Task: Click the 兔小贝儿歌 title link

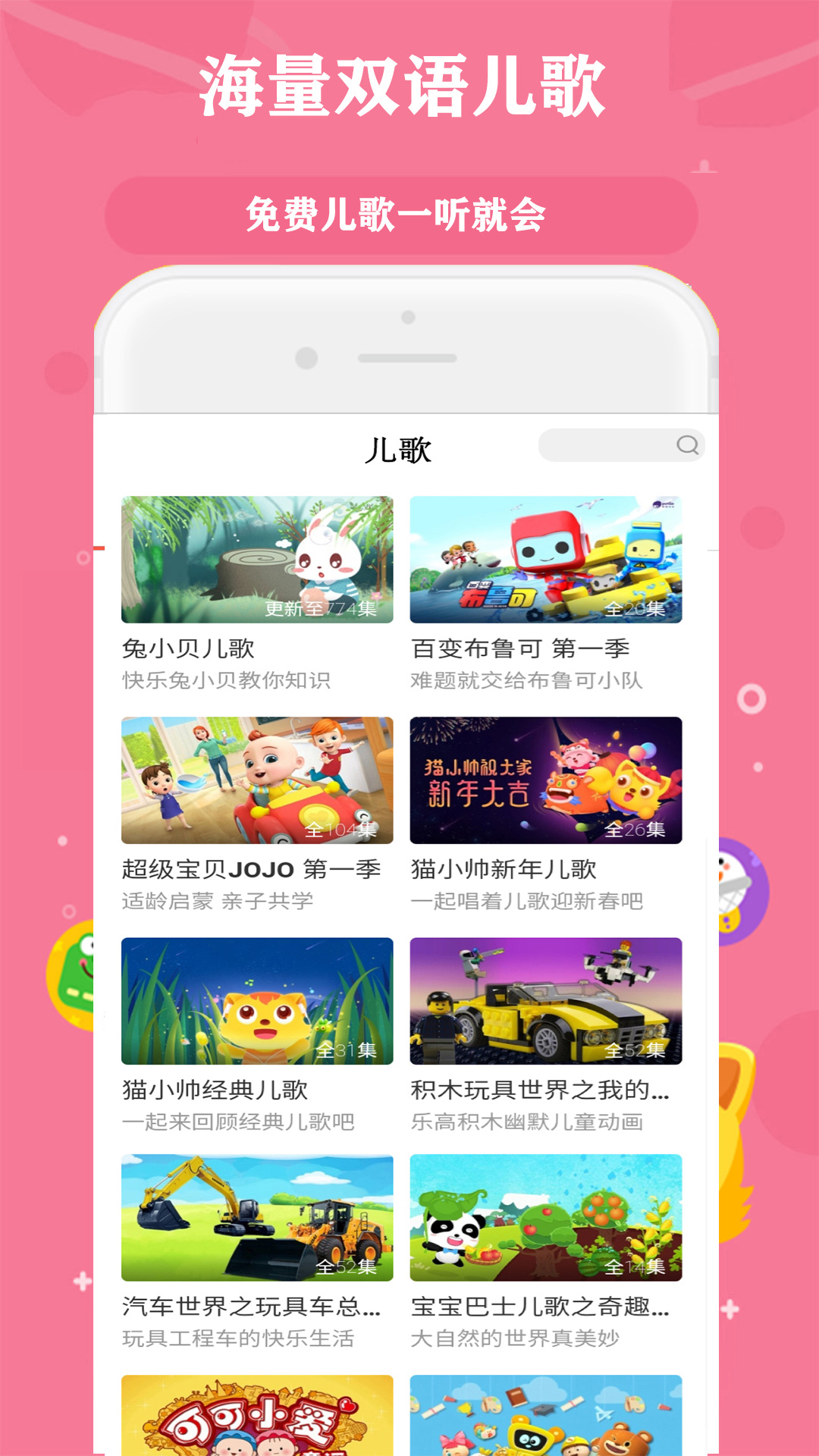Action: [x=190, y=650]
